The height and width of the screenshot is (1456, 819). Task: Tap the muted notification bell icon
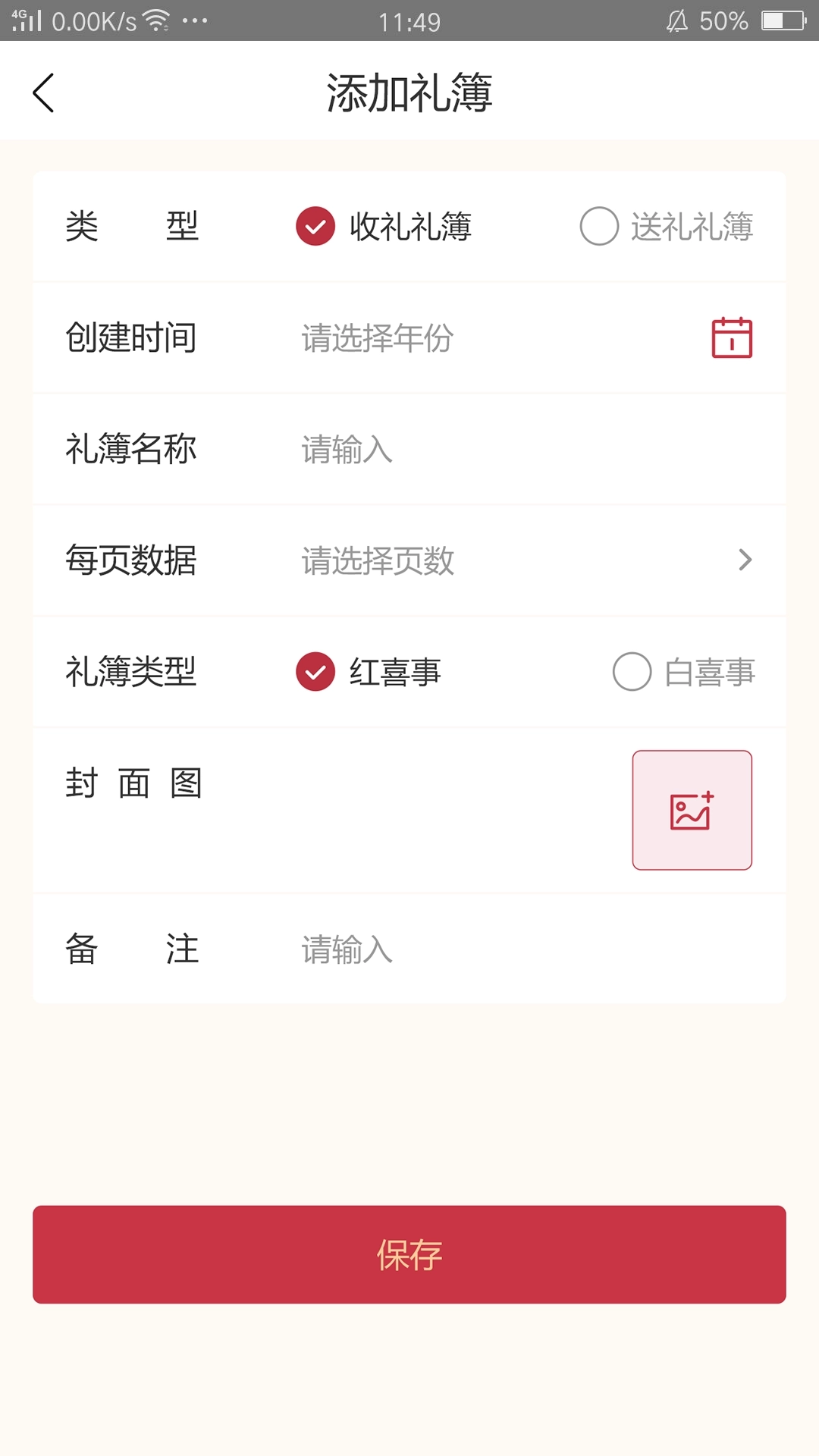[677, 20]
